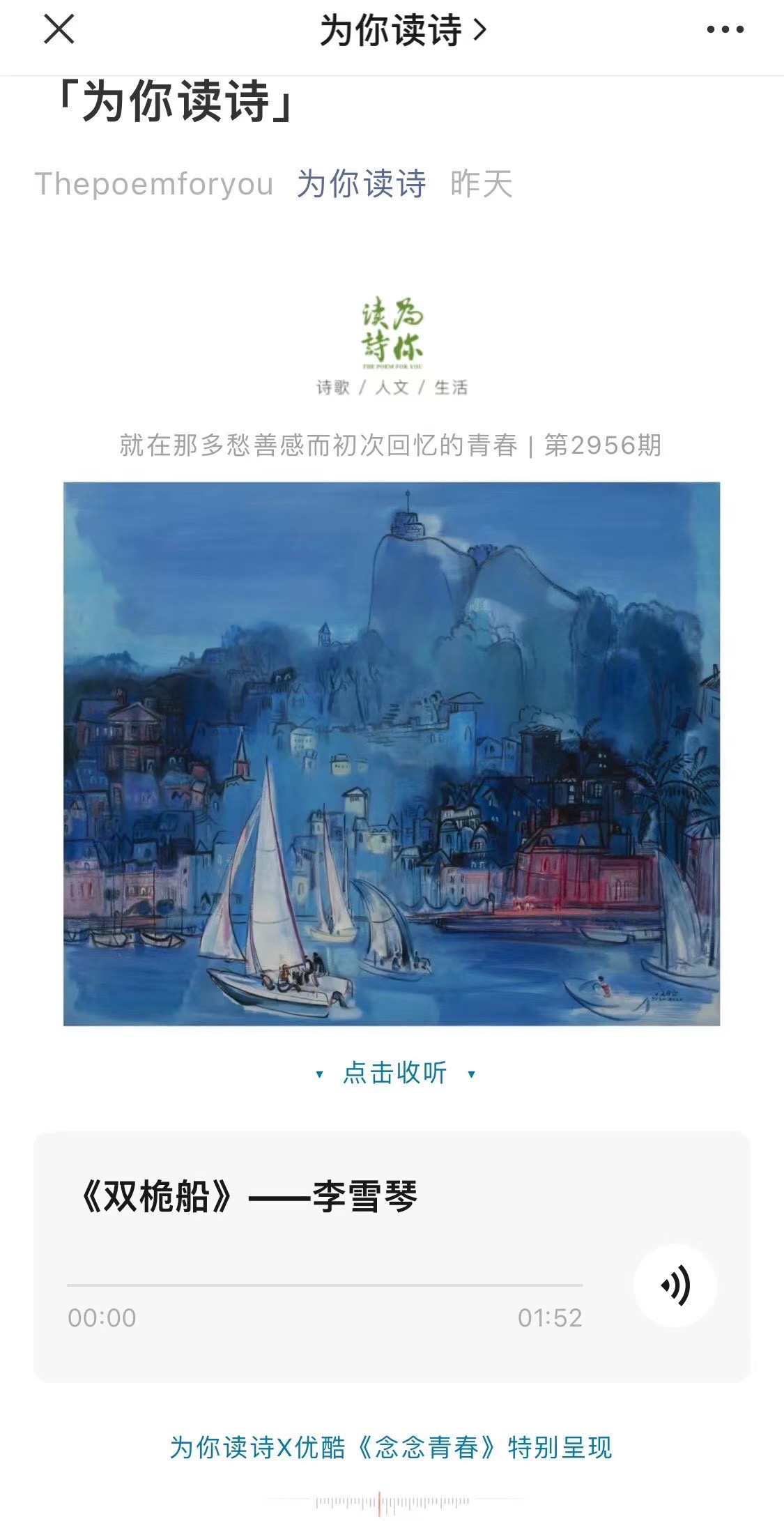View the blue sailboat painting full-size

(392, 754)
